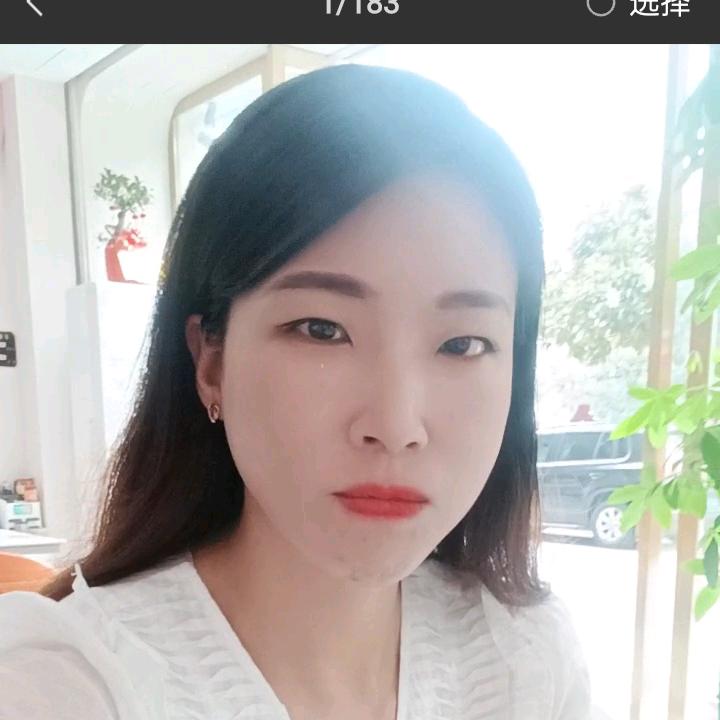Tick the 选择 circle to select this photo
Image resolution: width=720 pixels, height=720 pixels.
pos(600,6)
